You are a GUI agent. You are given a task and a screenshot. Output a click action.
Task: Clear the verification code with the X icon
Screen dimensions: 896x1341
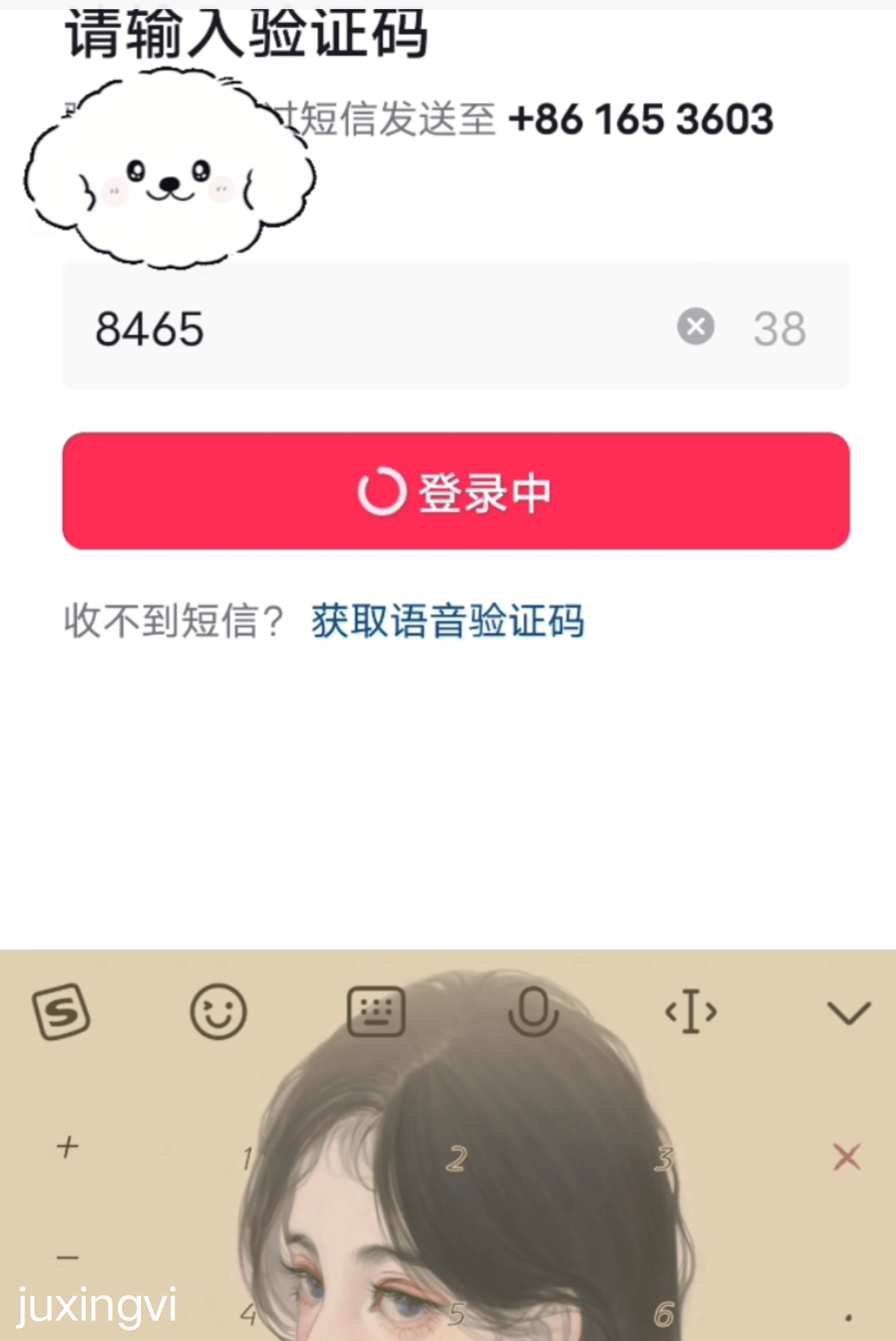pos(694,326)
